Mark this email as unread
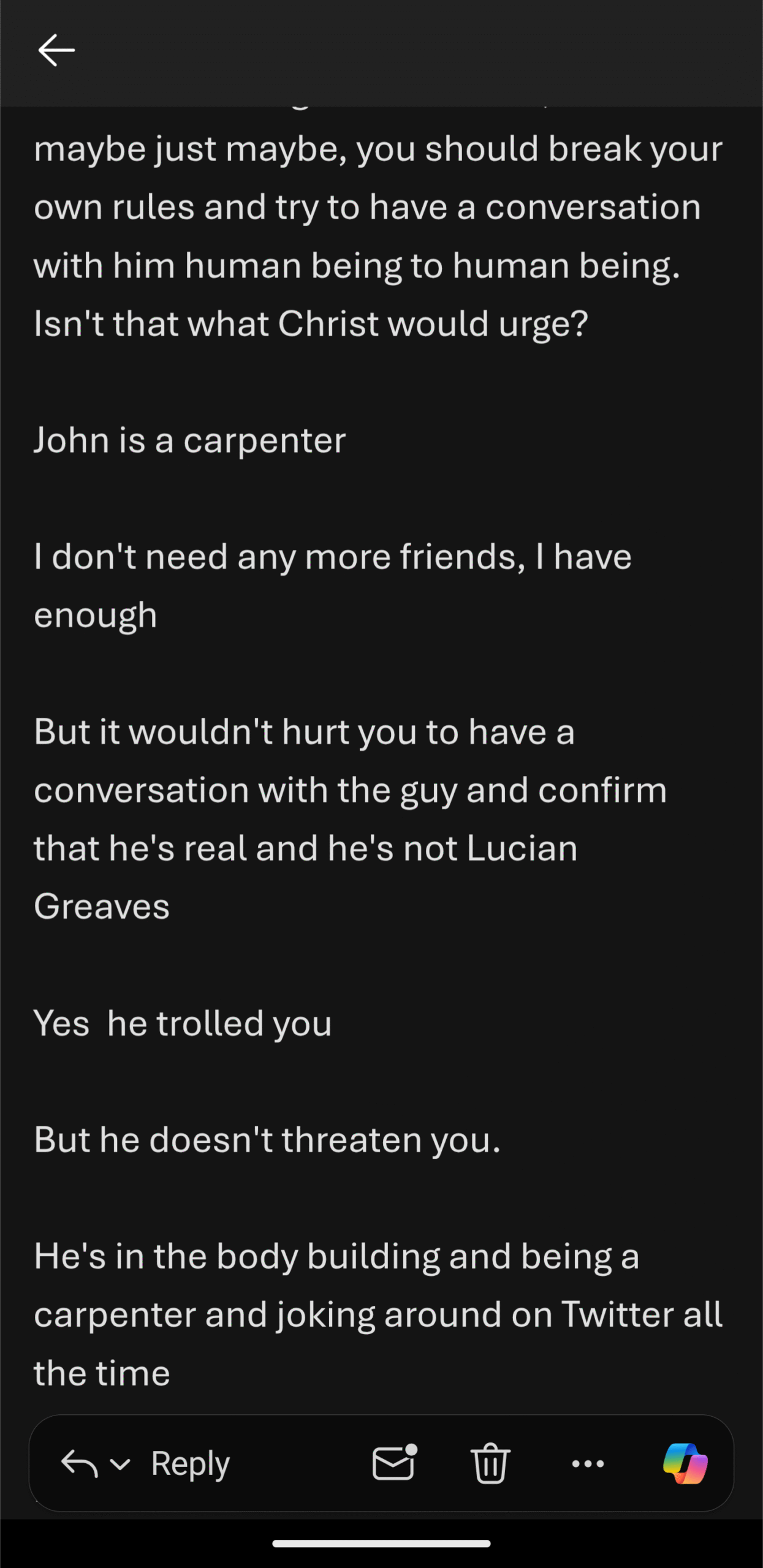Image resolution: width=763 pixels, height=1568 pixels. click(x=394, y=1463)
